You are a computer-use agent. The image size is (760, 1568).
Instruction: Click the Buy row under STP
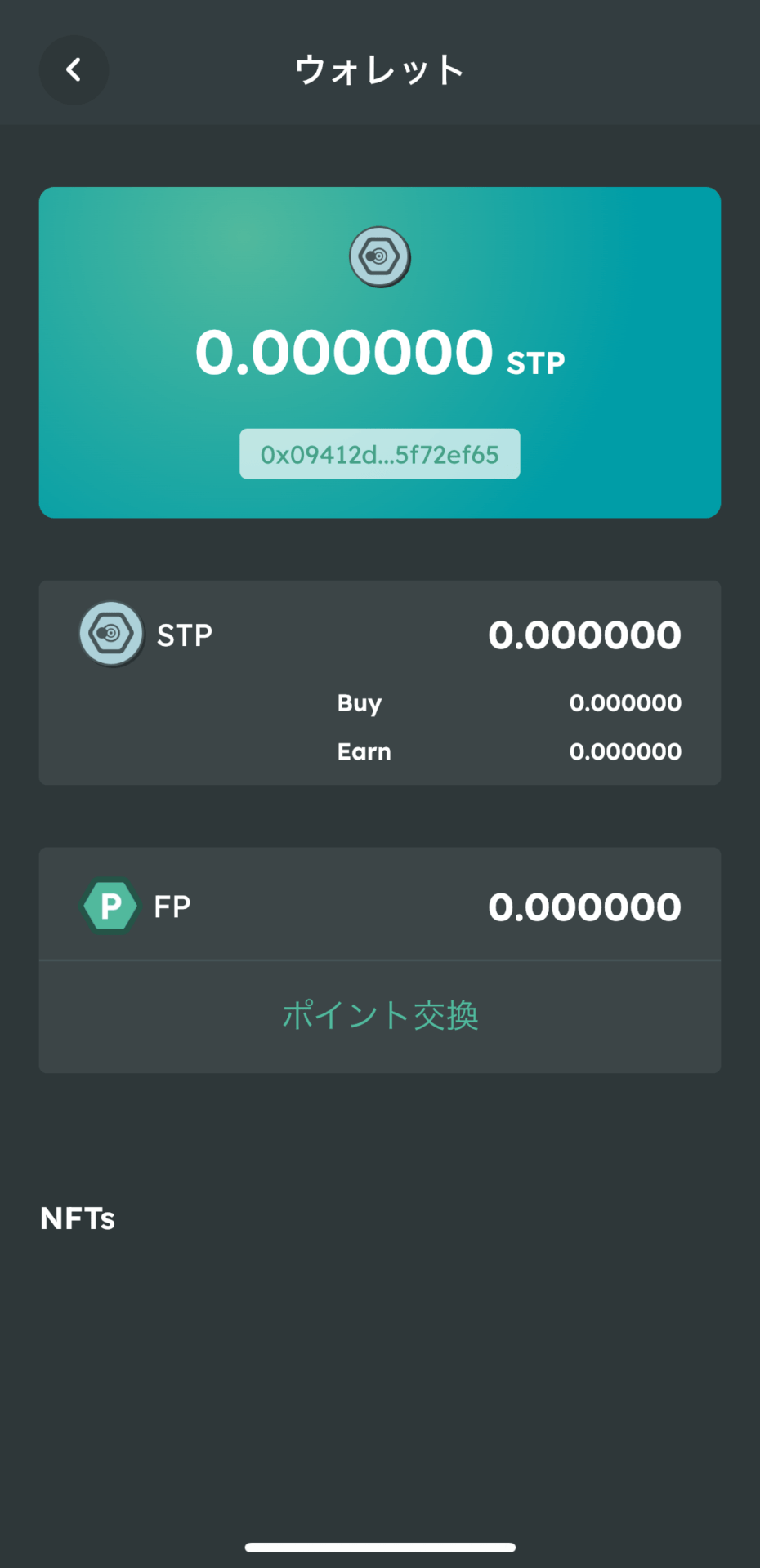[x=507, y=702]
